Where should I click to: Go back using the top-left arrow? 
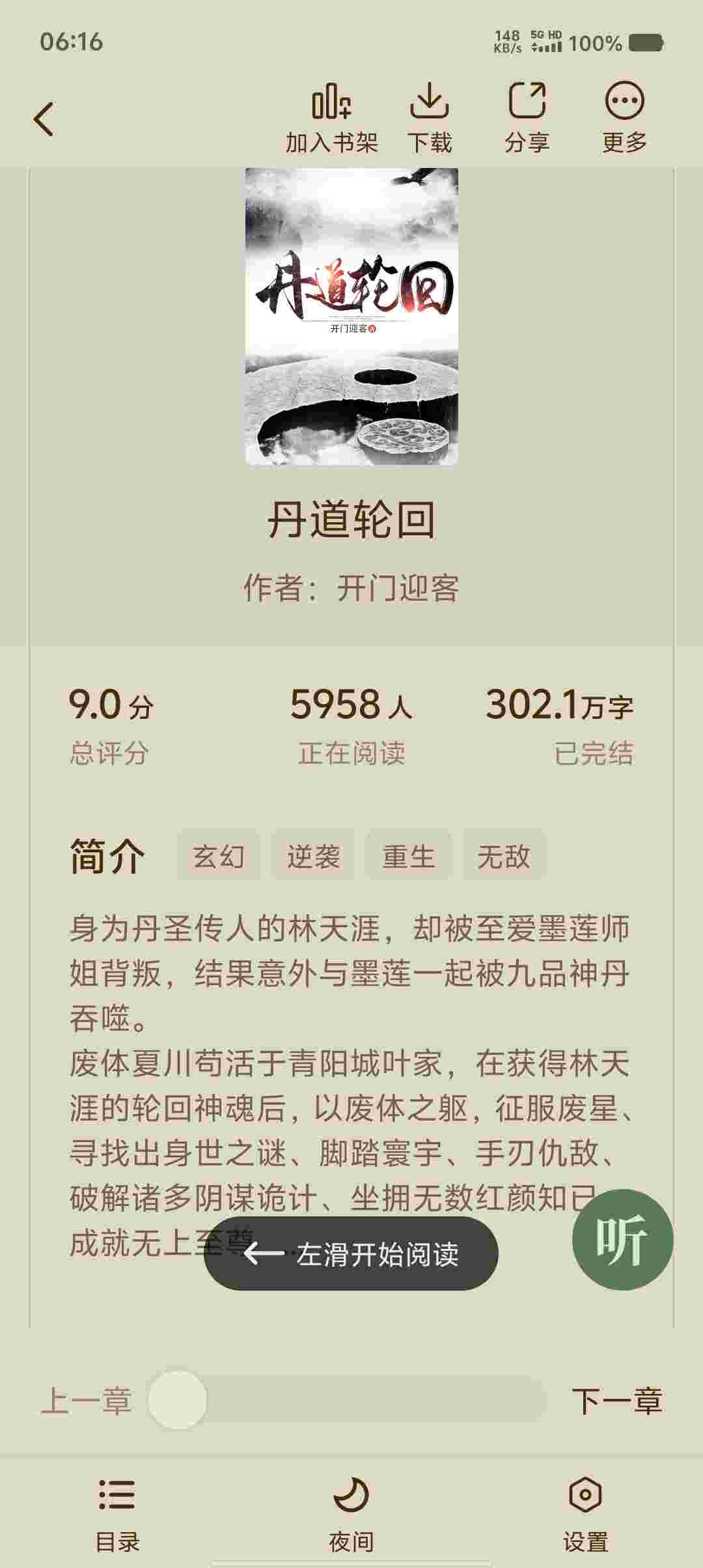click(44, 119)
